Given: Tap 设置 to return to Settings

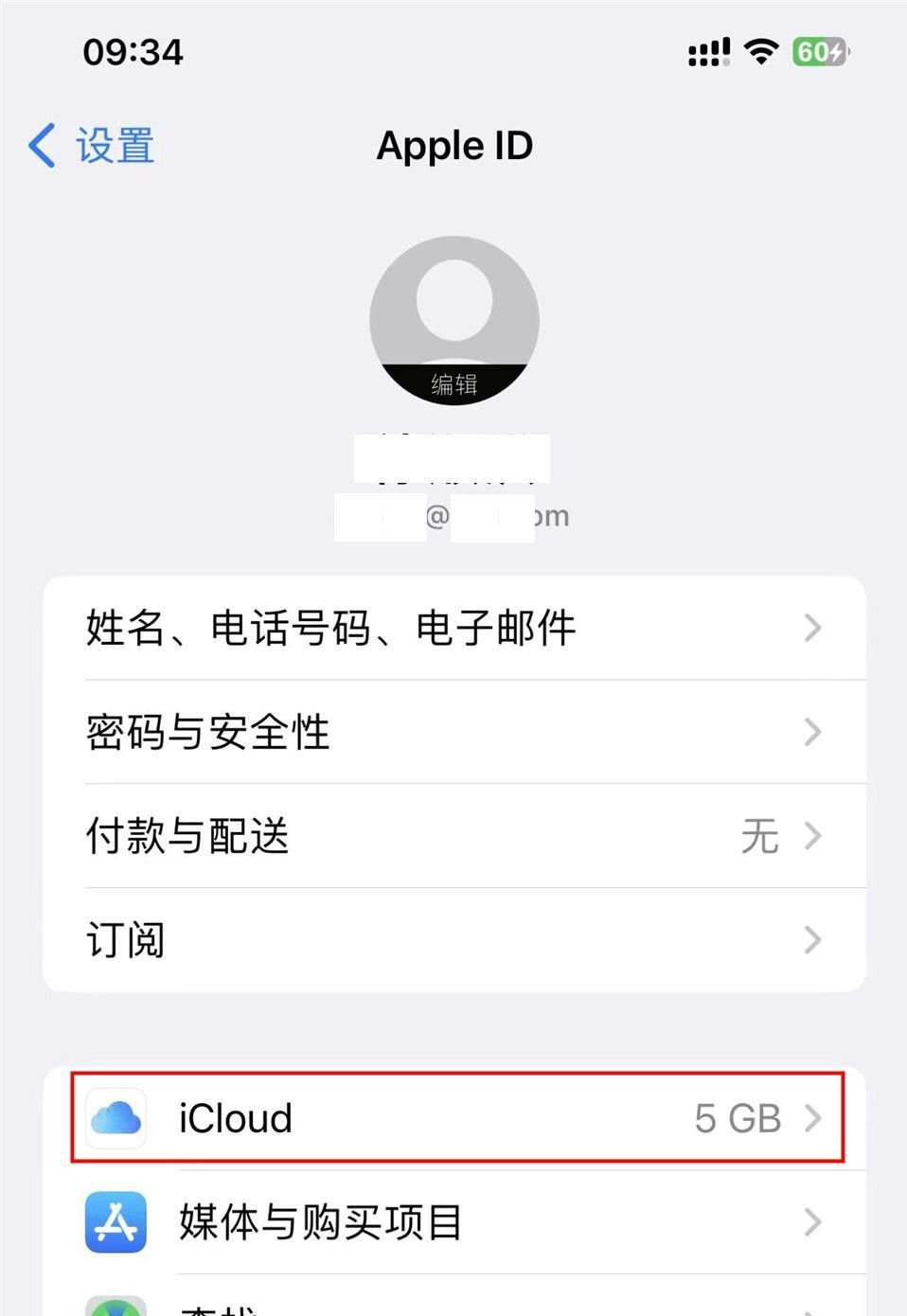Looking at the screenshot, I should point(112,145).
